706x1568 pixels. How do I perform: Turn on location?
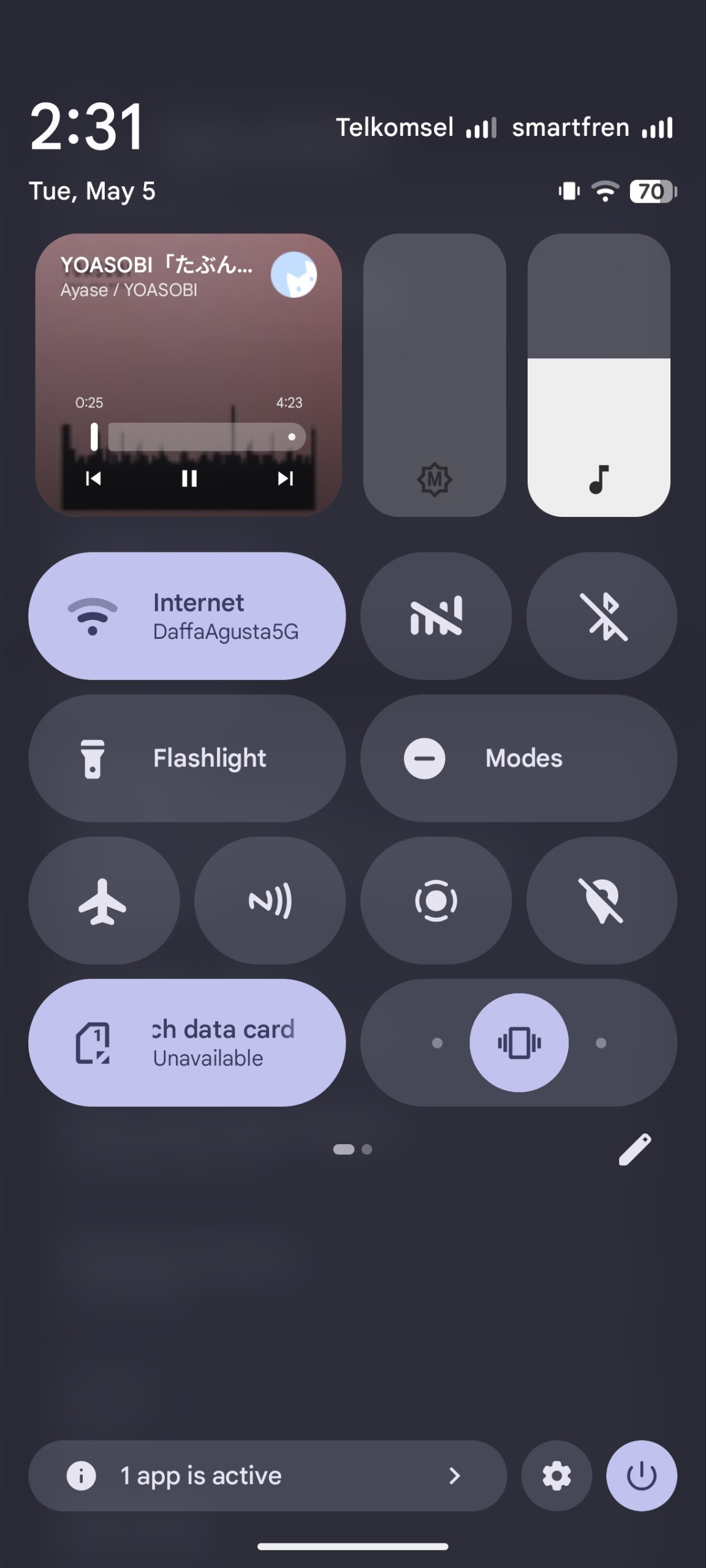[x=602, y=900]
